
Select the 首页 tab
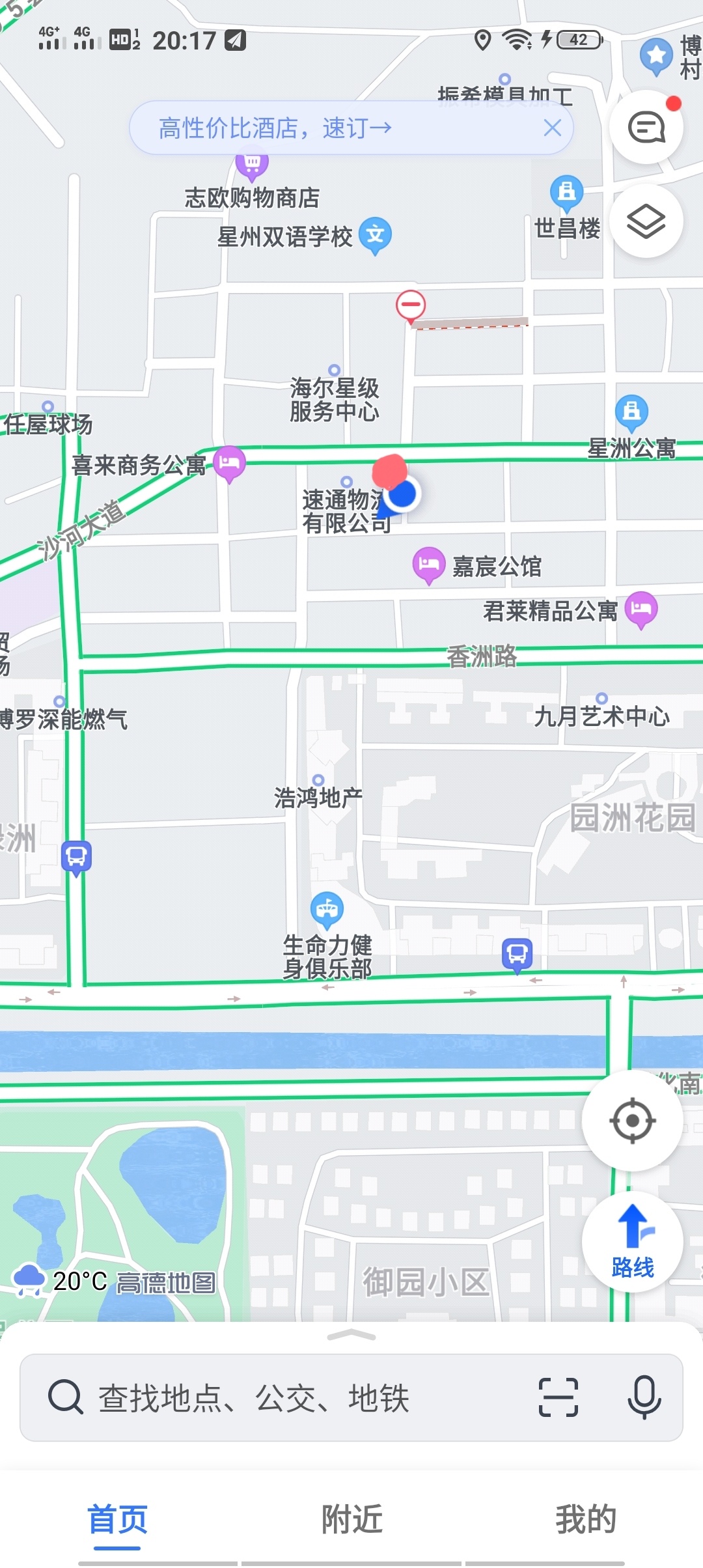tap(117, 1519)
